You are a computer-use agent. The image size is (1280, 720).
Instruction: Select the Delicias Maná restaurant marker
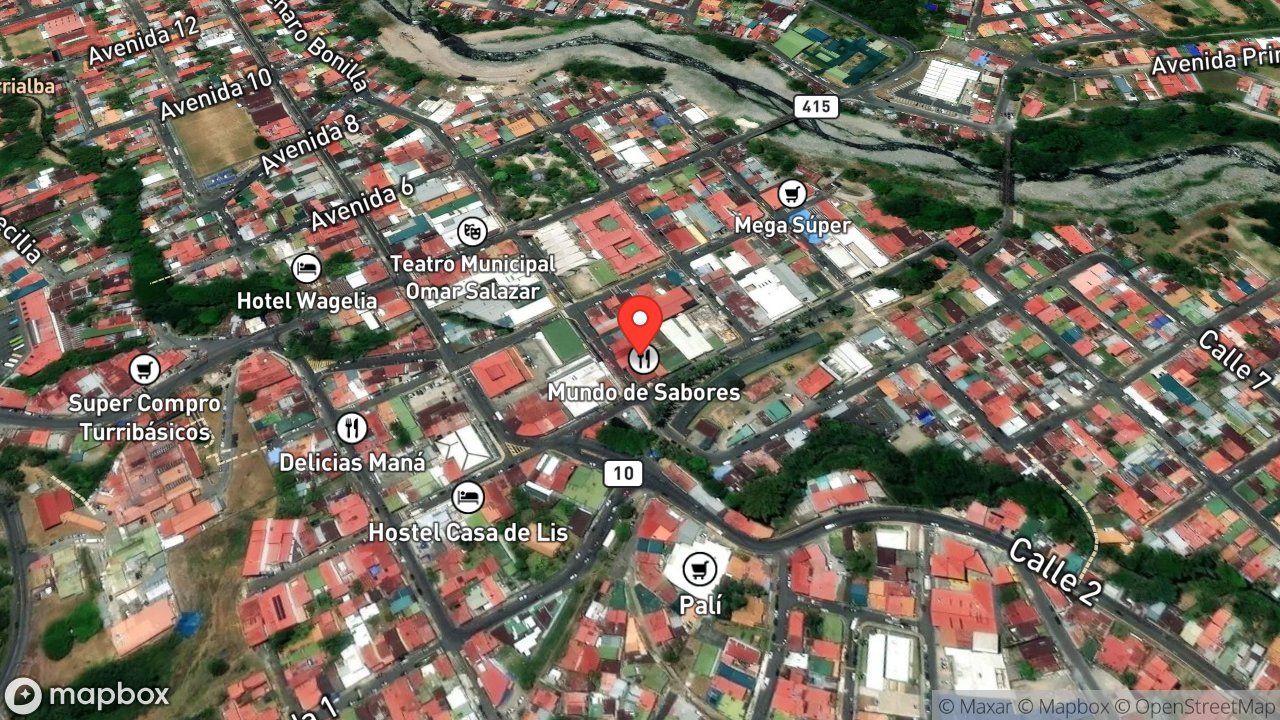coord(351,428)
